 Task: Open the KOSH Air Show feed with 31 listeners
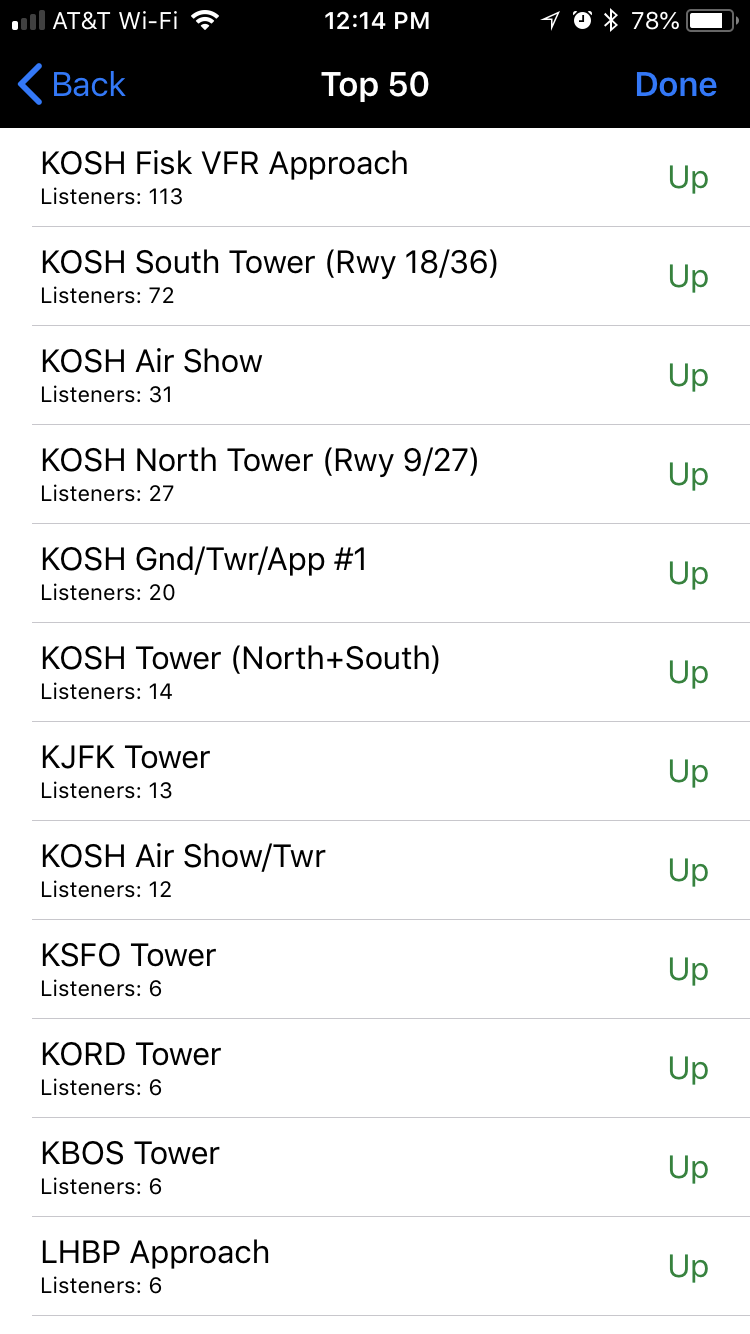pyautogui.click(x=375, y=375)
